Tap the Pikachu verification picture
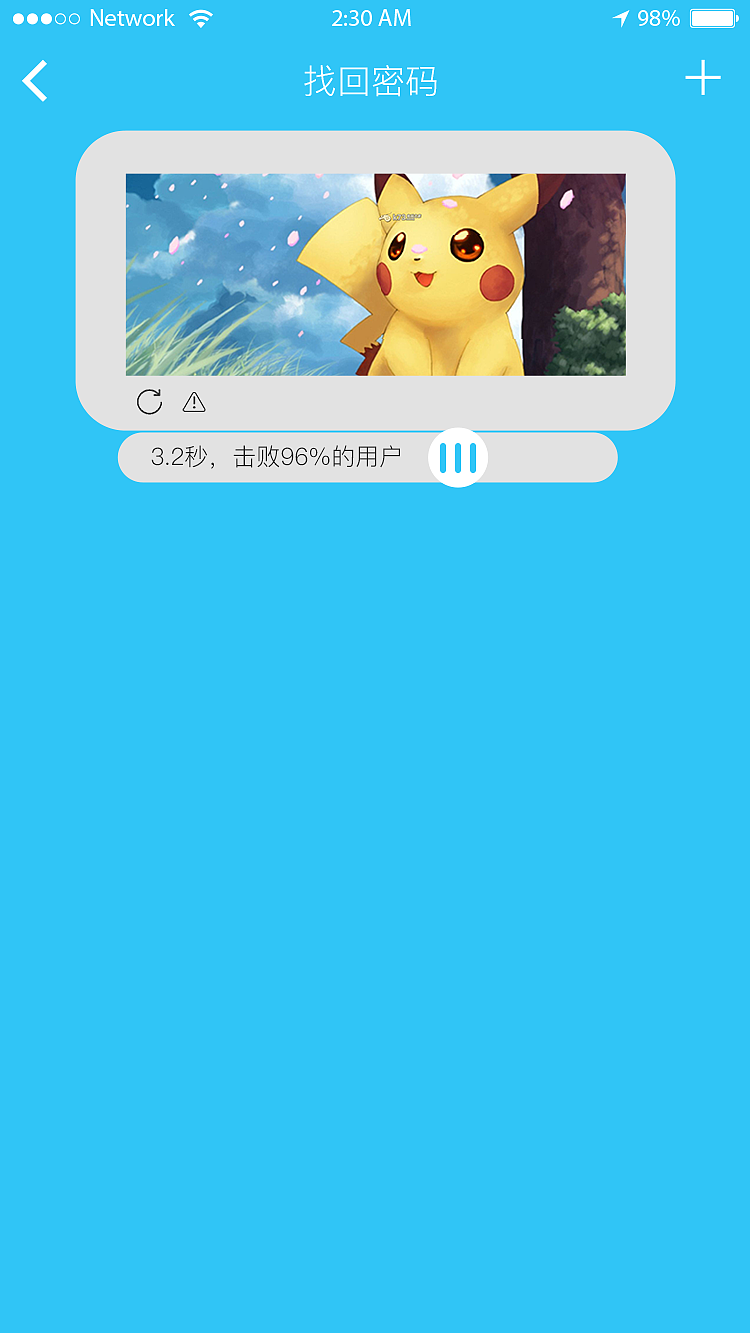 [x=374, y=273]
